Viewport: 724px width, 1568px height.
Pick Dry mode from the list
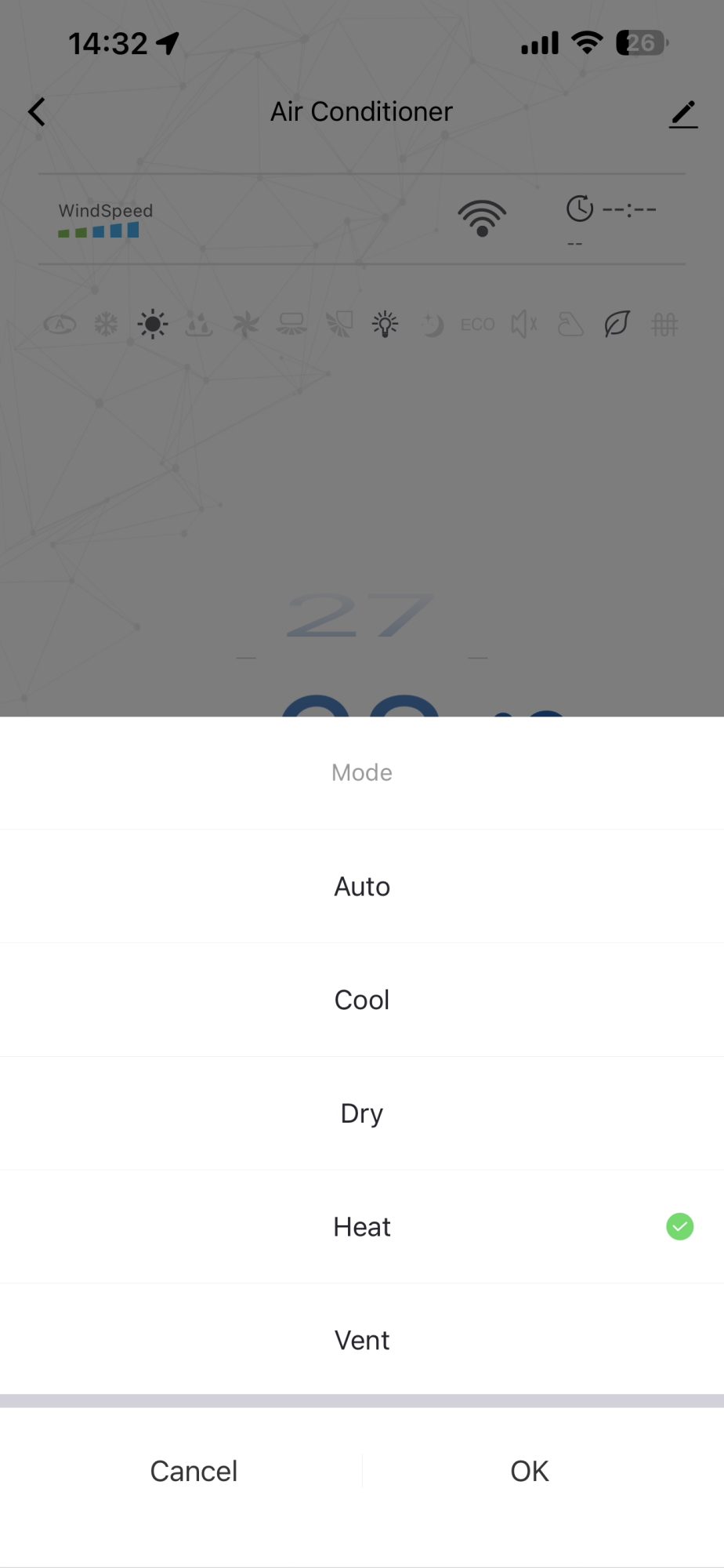pos(362,1113)
